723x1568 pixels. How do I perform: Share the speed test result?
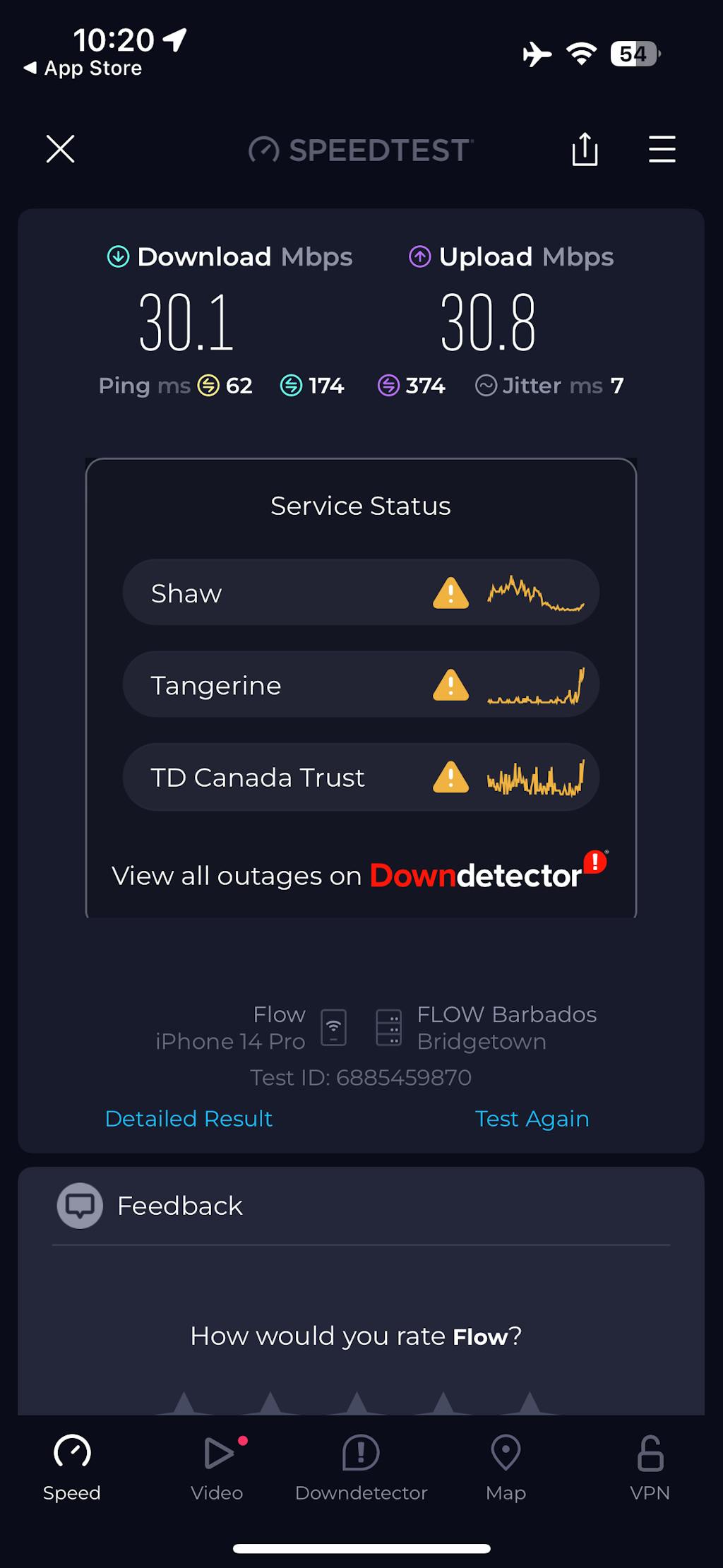coord(585,149)
